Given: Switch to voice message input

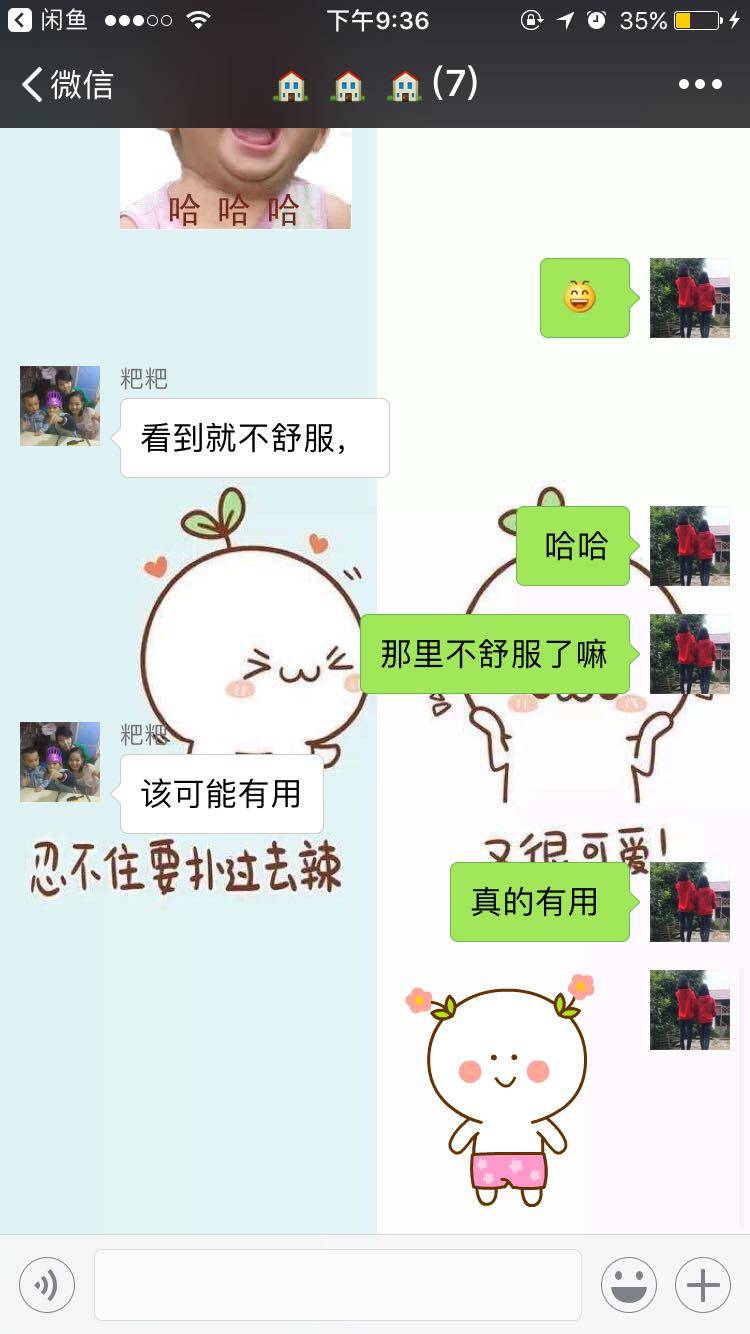Looking at the screenshot, I should tap(47, 1285).
